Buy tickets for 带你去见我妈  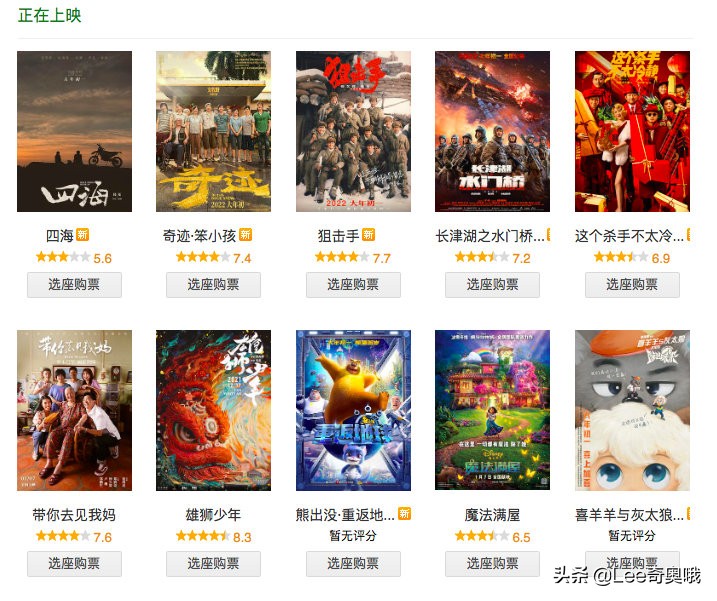tap(74, 563)
